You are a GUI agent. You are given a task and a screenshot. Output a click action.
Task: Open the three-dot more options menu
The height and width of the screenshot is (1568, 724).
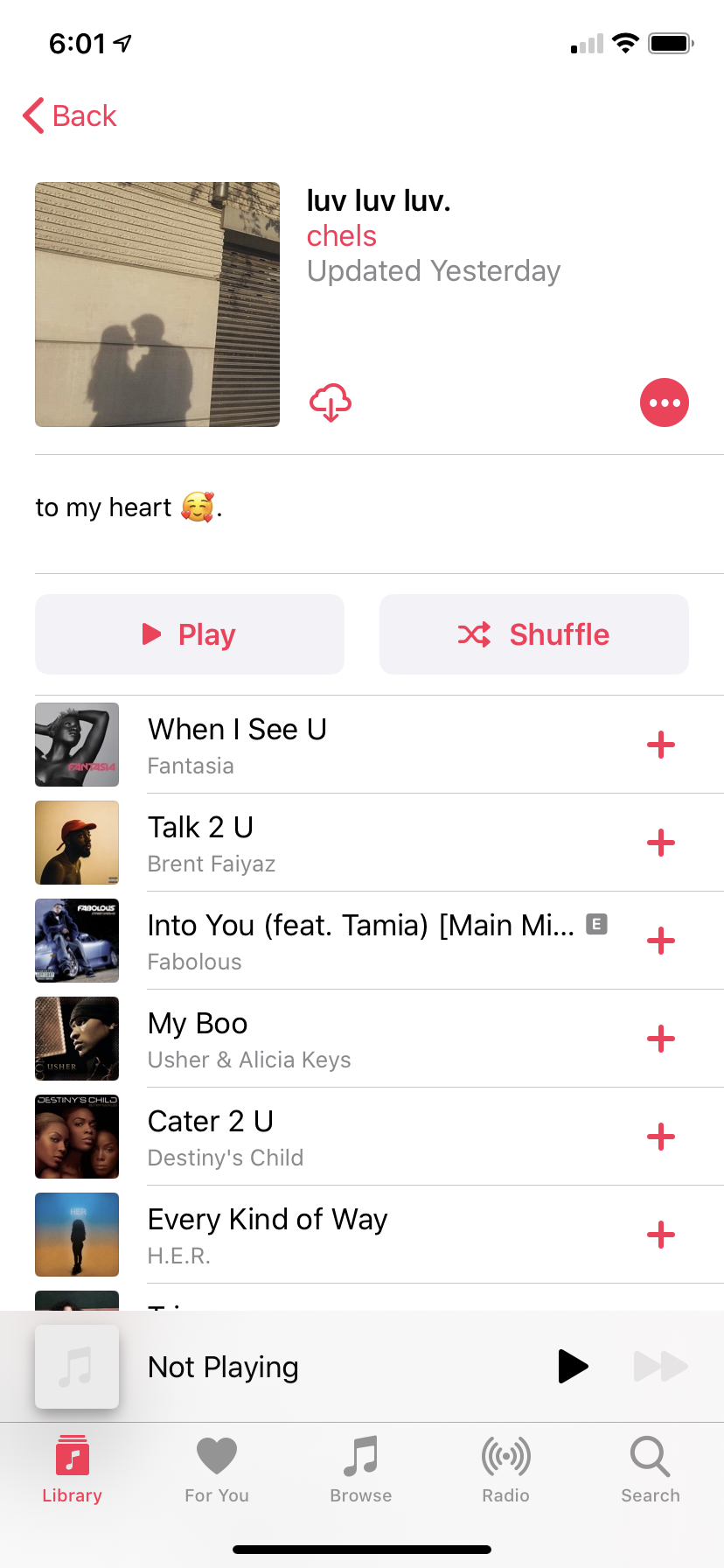point(665,402)
